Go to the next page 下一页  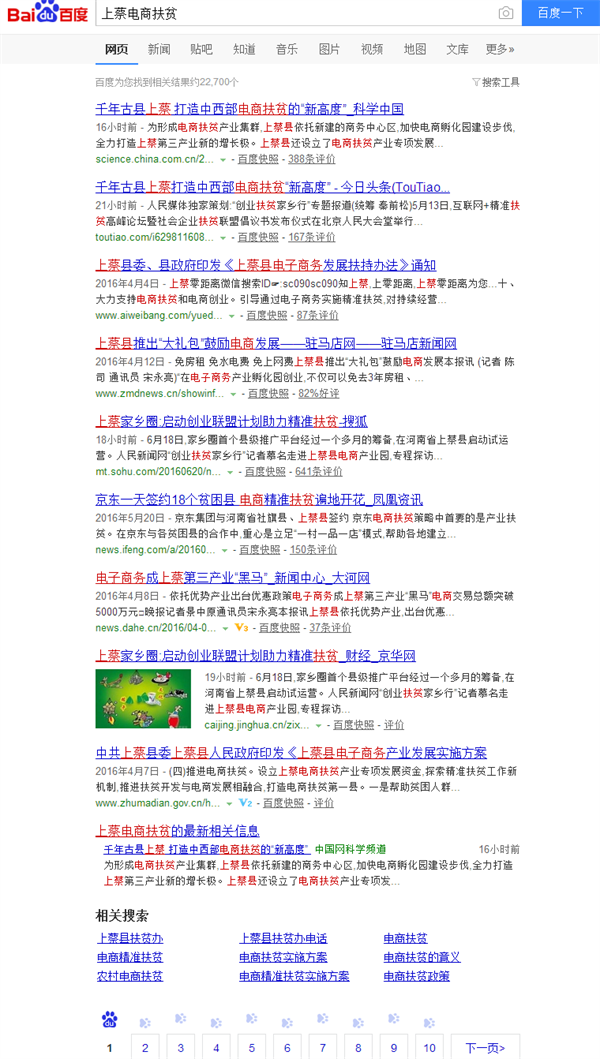pos(485,1048)
